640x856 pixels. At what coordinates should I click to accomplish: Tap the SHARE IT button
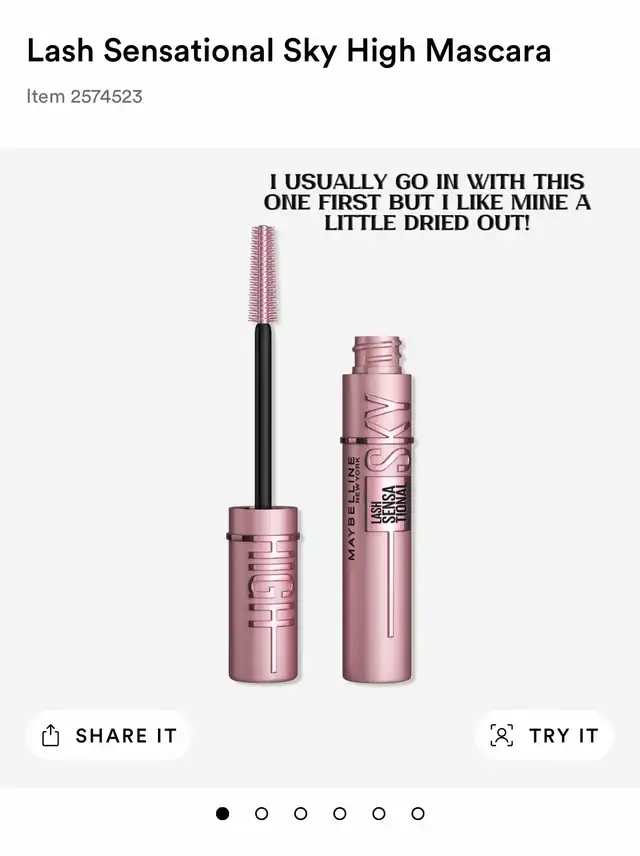[108, 736]
